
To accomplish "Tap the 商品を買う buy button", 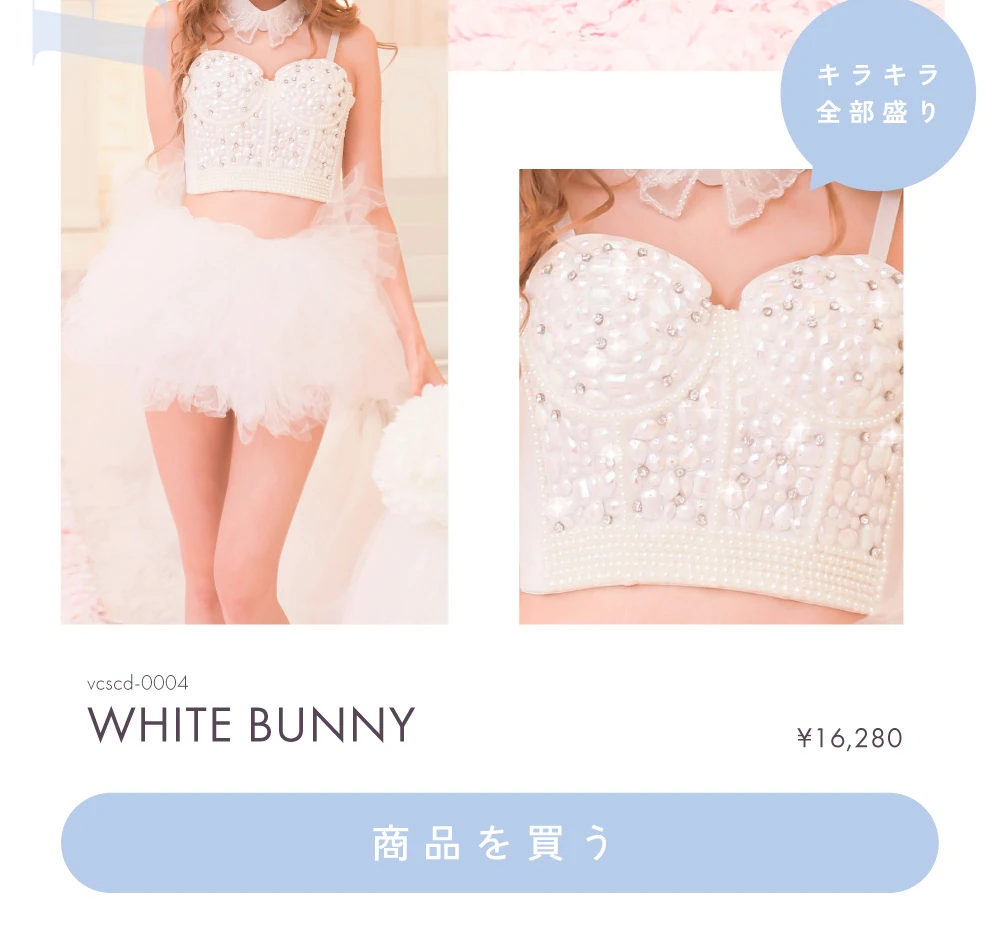I will [x=499, y=843].
